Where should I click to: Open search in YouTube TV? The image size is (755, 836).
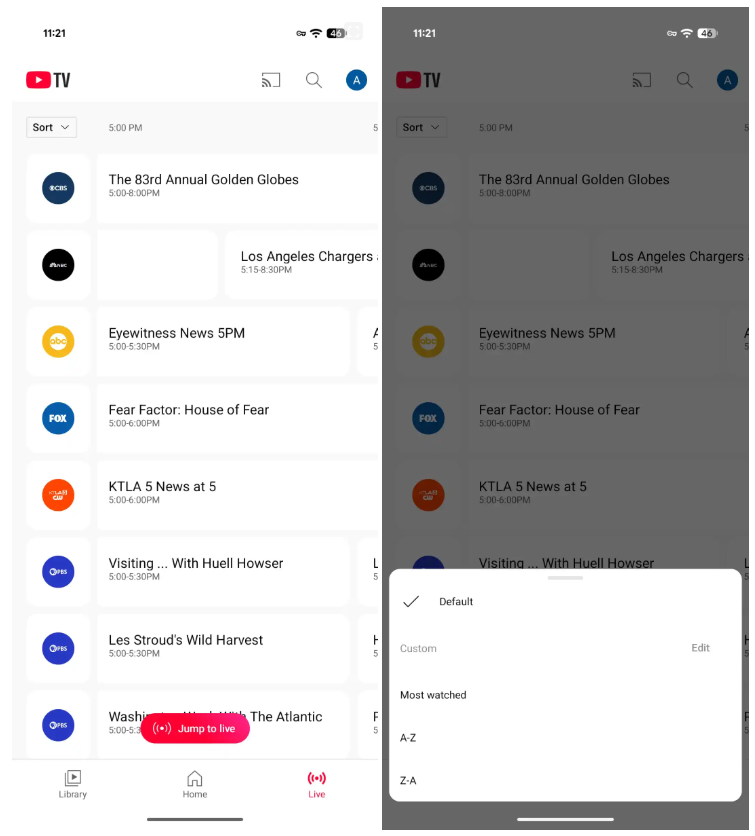[314, 80]
